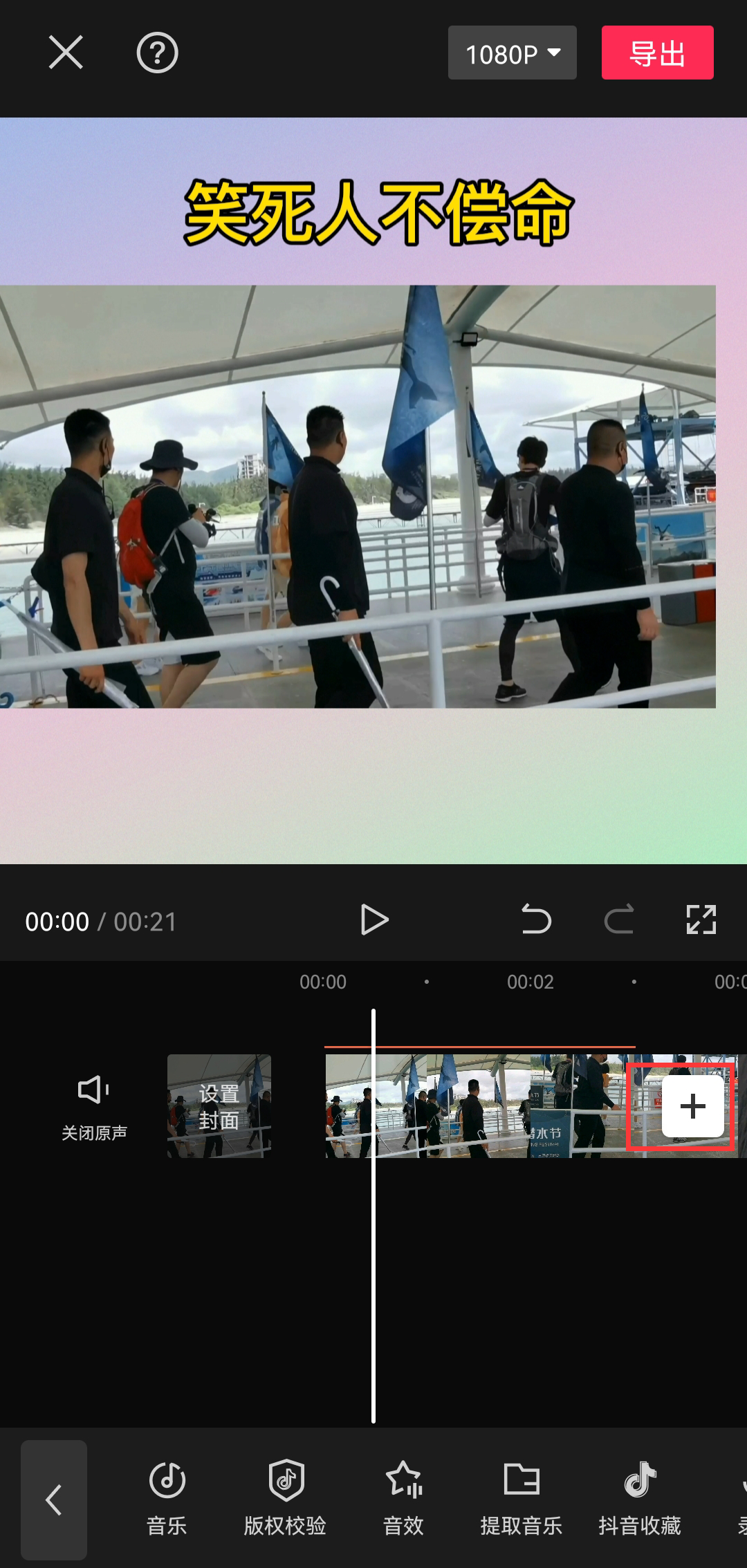Tap the red 导出 export button
The height and width of the screenshot is (1568, 747).
click(657, 53)
